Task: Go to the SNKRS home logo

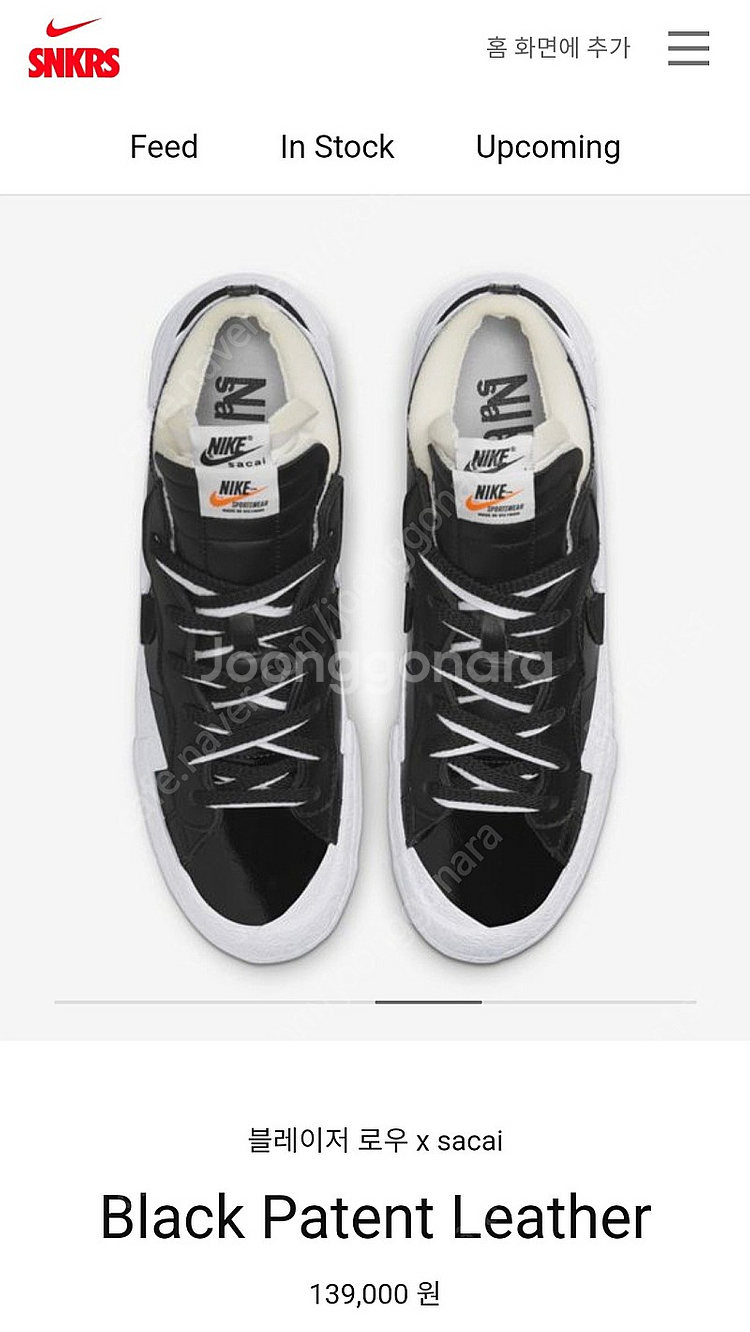Action: pyautogui.click(x=73, y=50)
